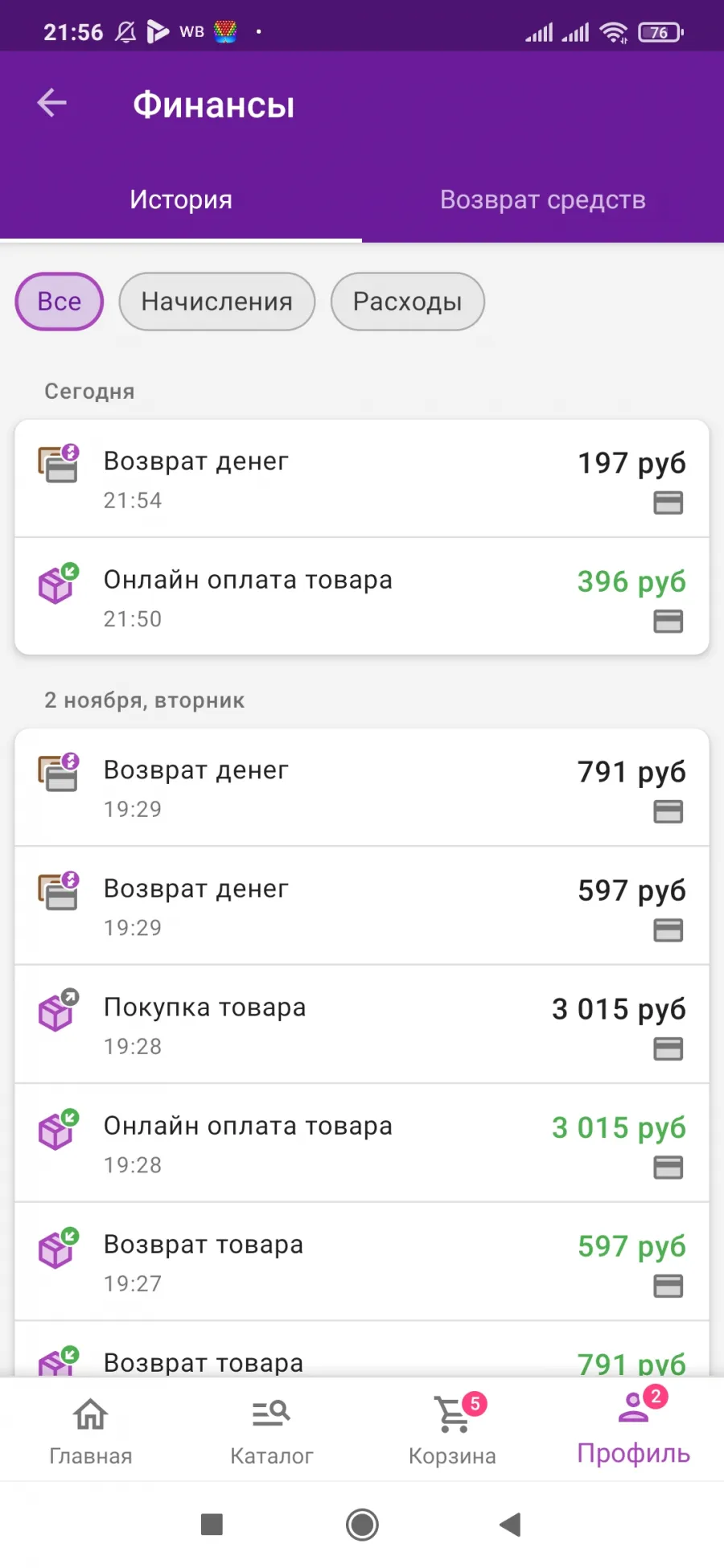The width and height of the screenshot is (724, 1568).
Task: Select the История tab
Action: coord(181,200)
